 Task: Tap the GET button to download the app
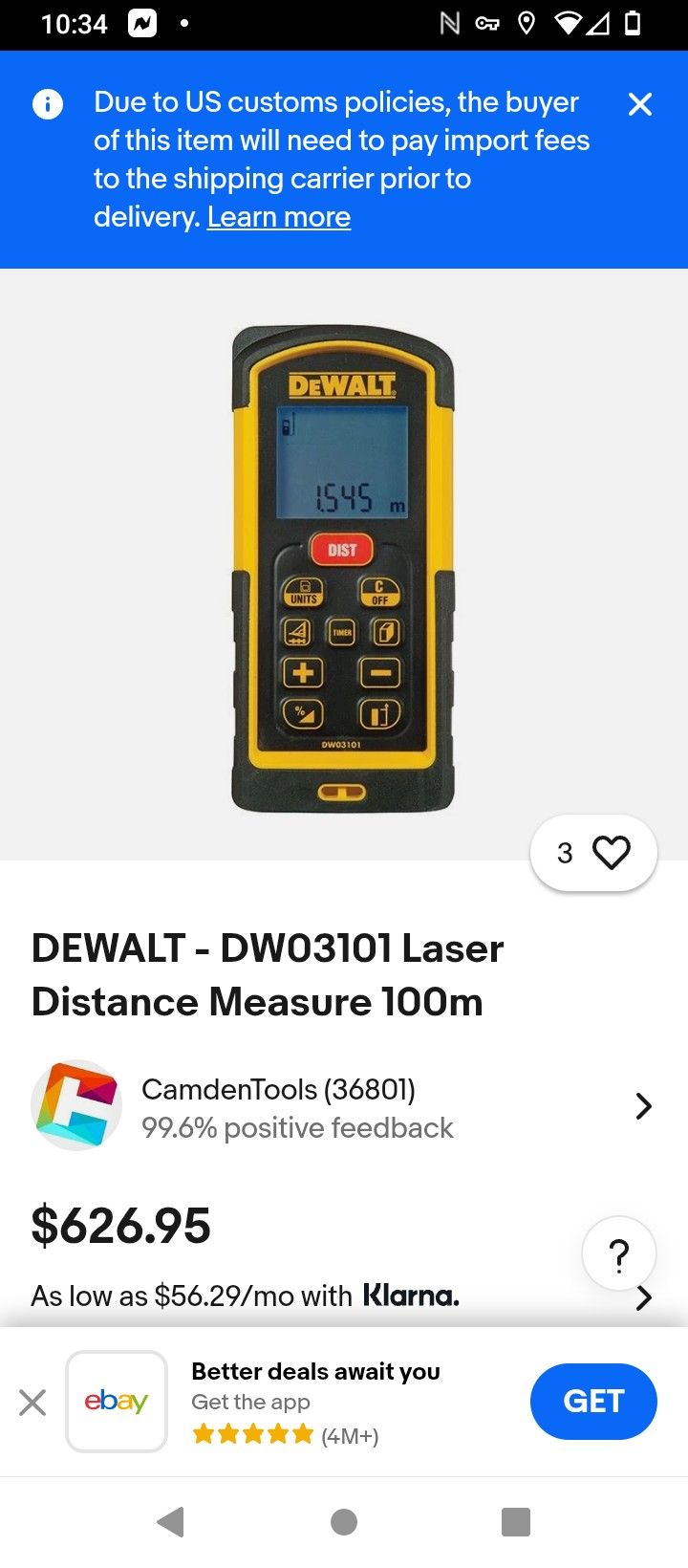(x=593, y=1401)
